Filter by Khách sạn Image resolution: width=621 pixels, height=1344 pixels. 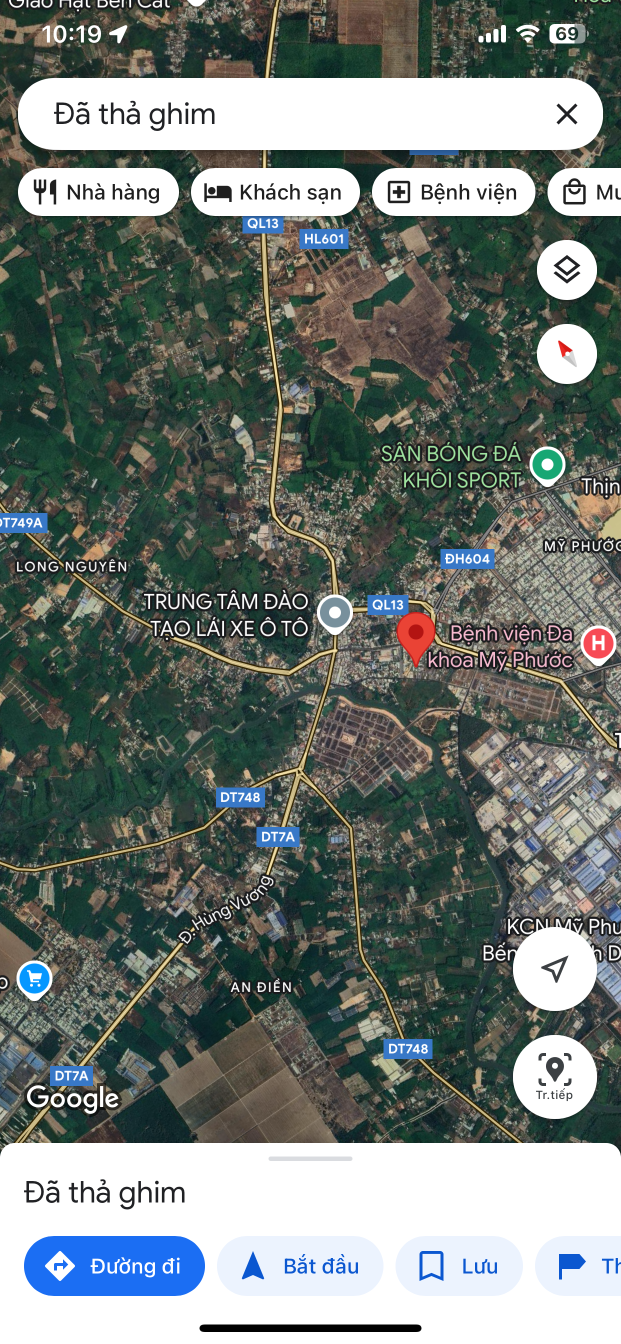coord(275,192)
